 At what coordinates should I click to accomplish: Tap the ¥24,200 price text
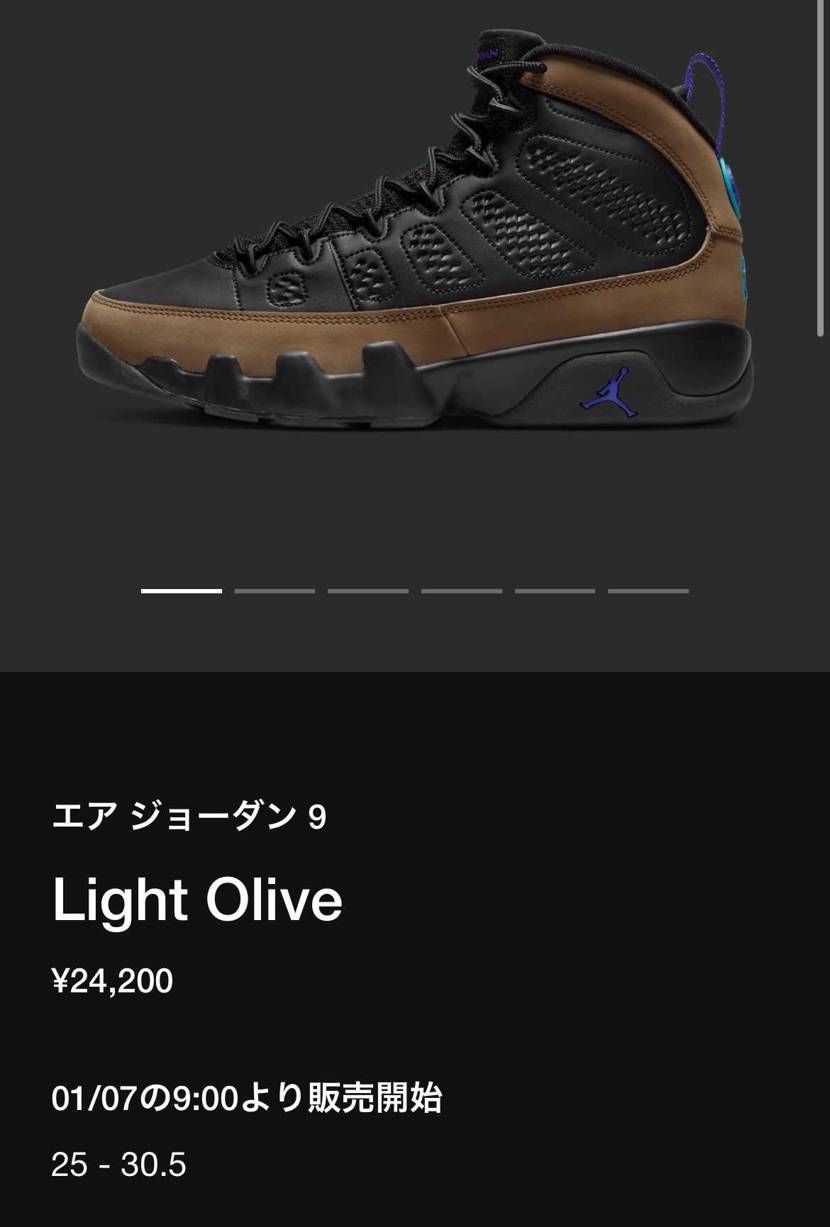[113, 980]
